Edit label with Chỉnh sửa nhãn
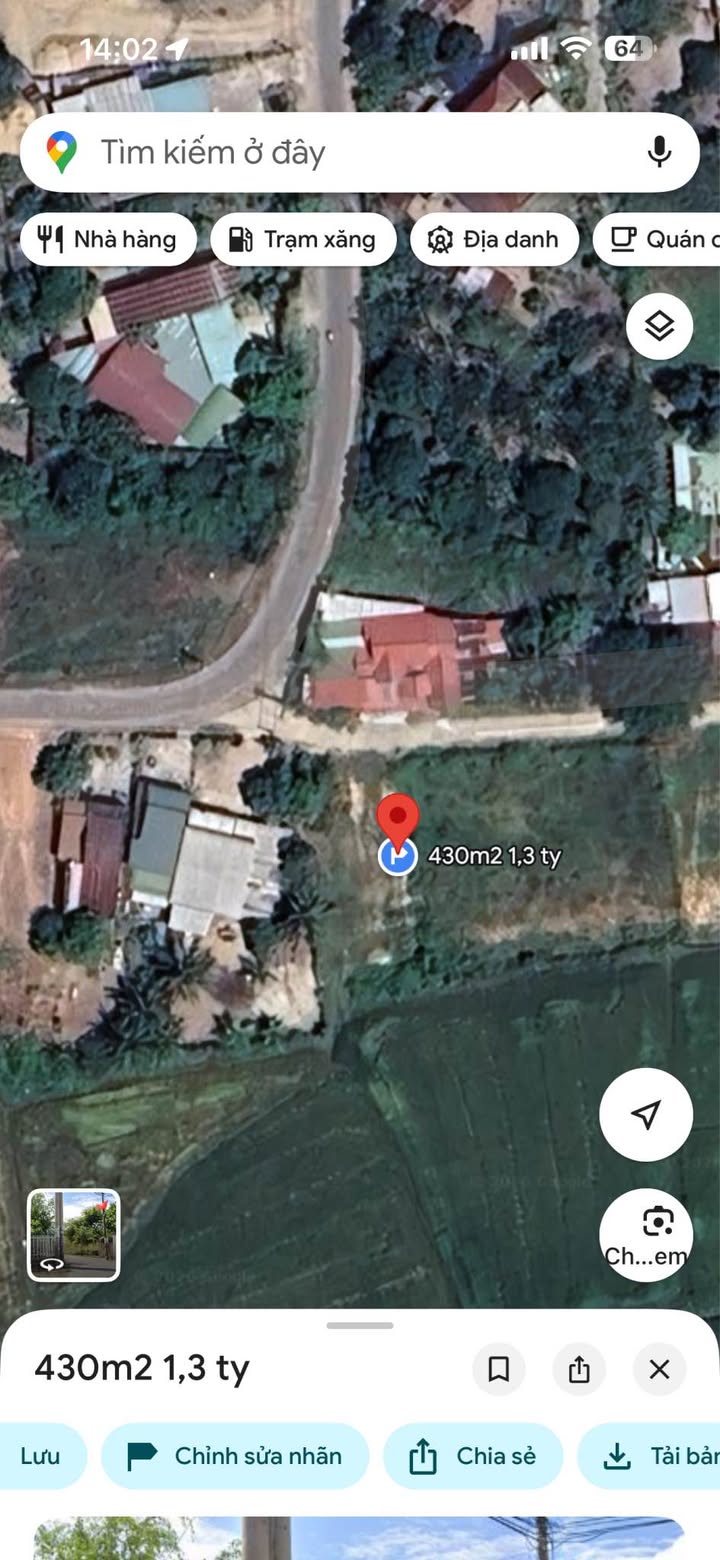This screenshot has height=1560, width=720. [x=235, y=1456]
